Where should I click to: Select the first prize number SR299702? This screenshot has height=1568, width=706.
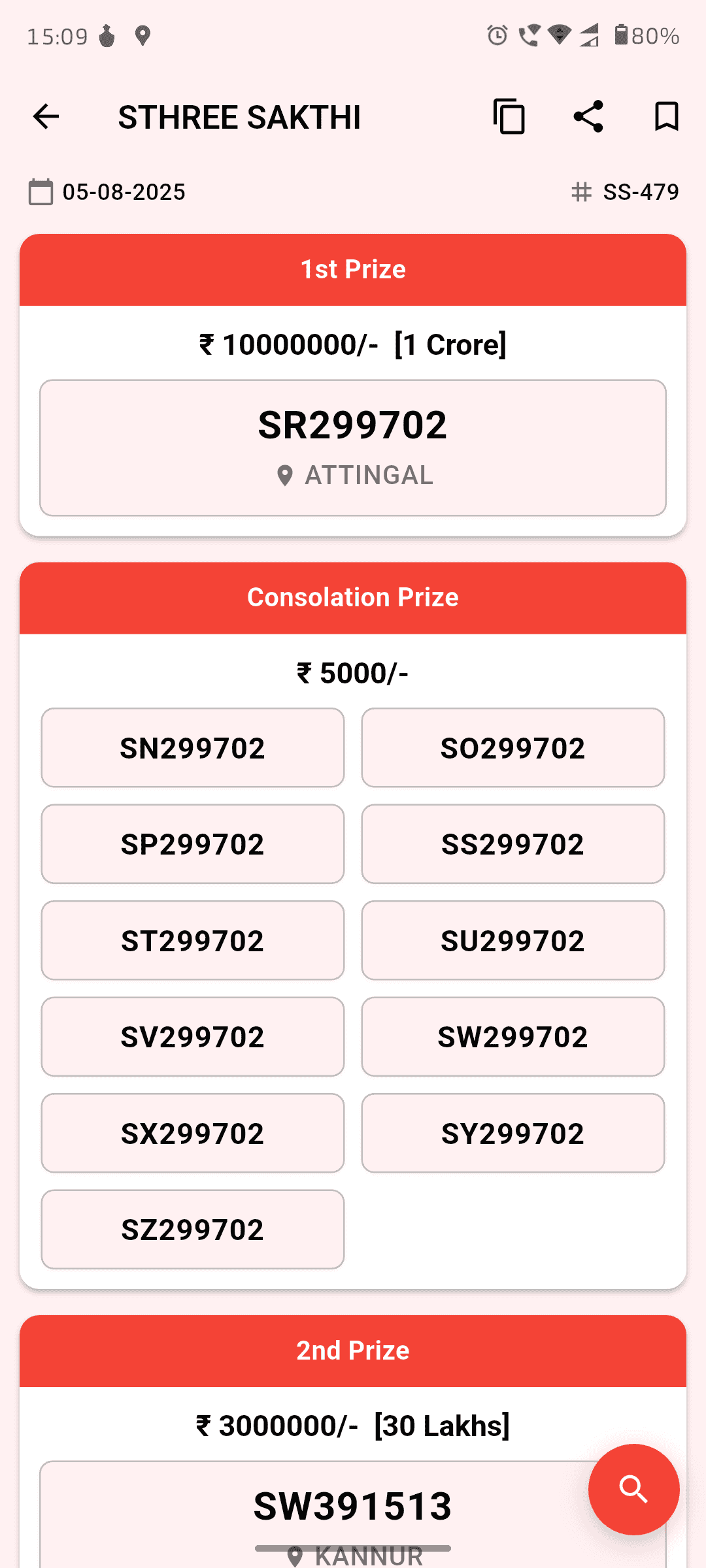[353, 423]
